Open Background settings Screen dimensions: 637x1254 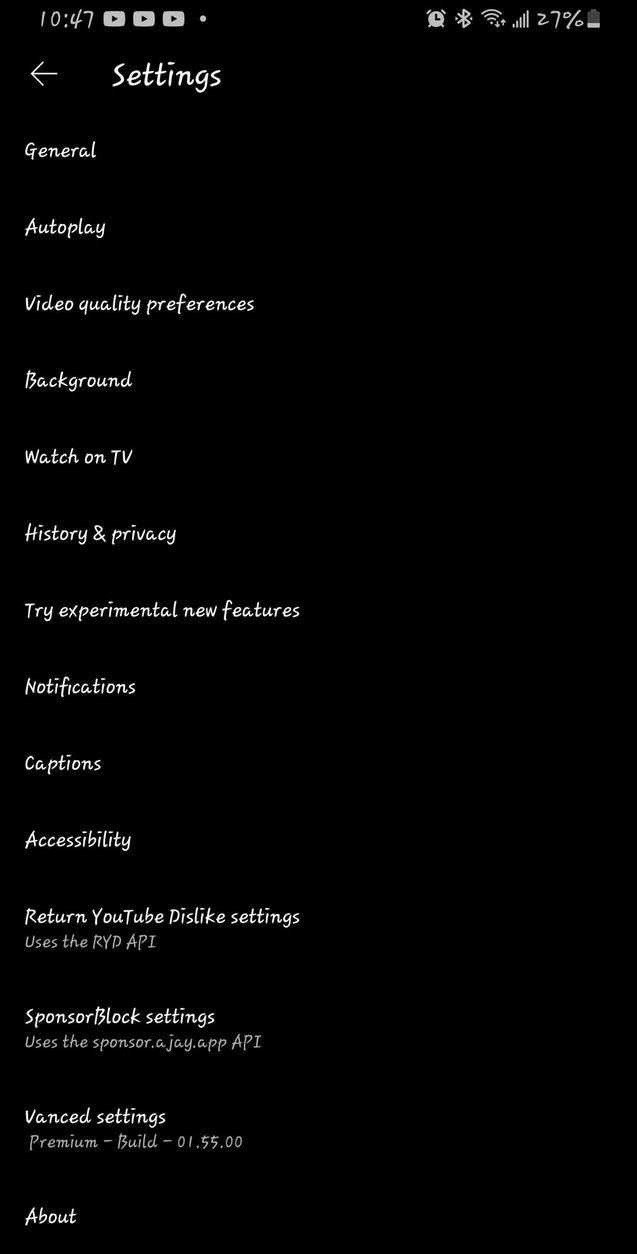pos(78,381)
